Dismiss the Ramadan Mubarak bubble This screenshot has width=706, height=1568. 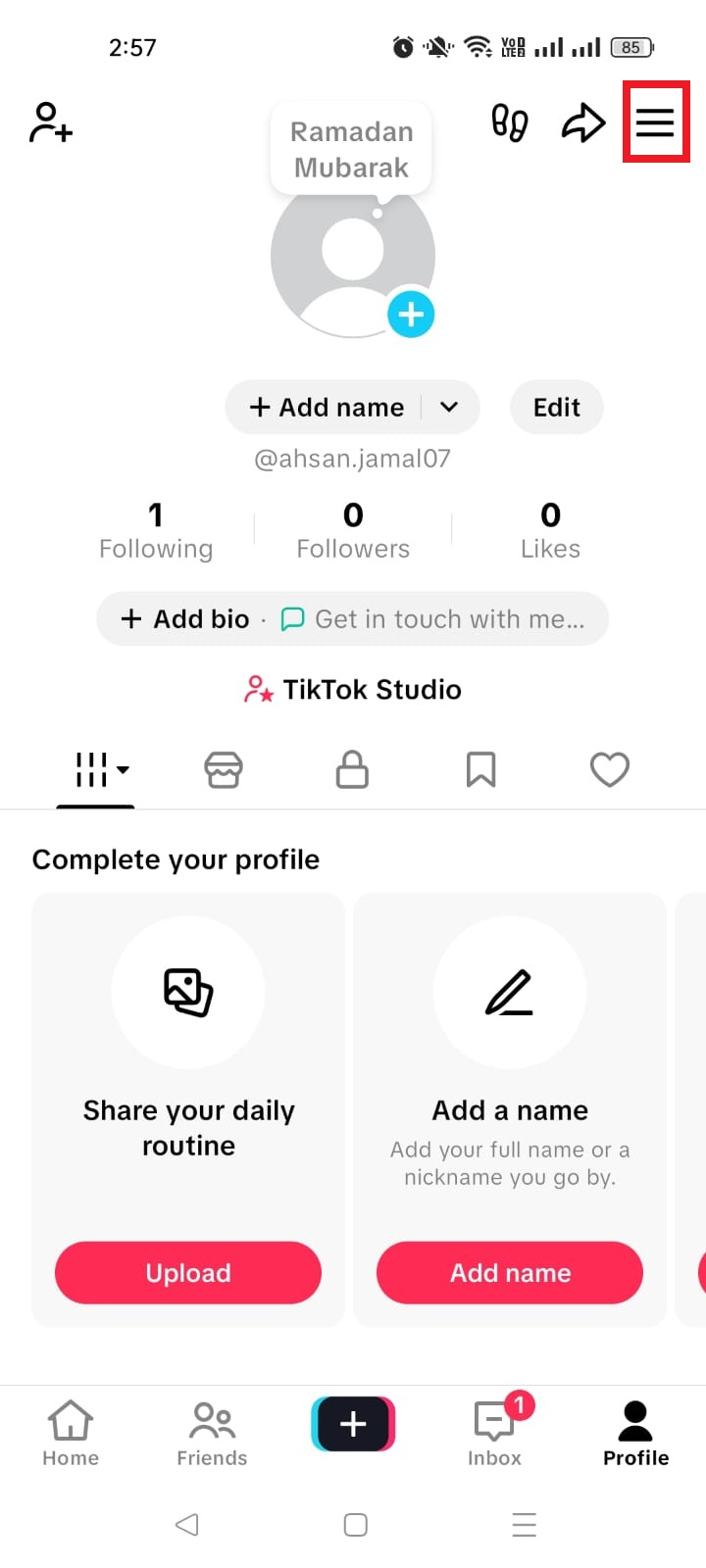pyautogui.click(x=350, y=148)
